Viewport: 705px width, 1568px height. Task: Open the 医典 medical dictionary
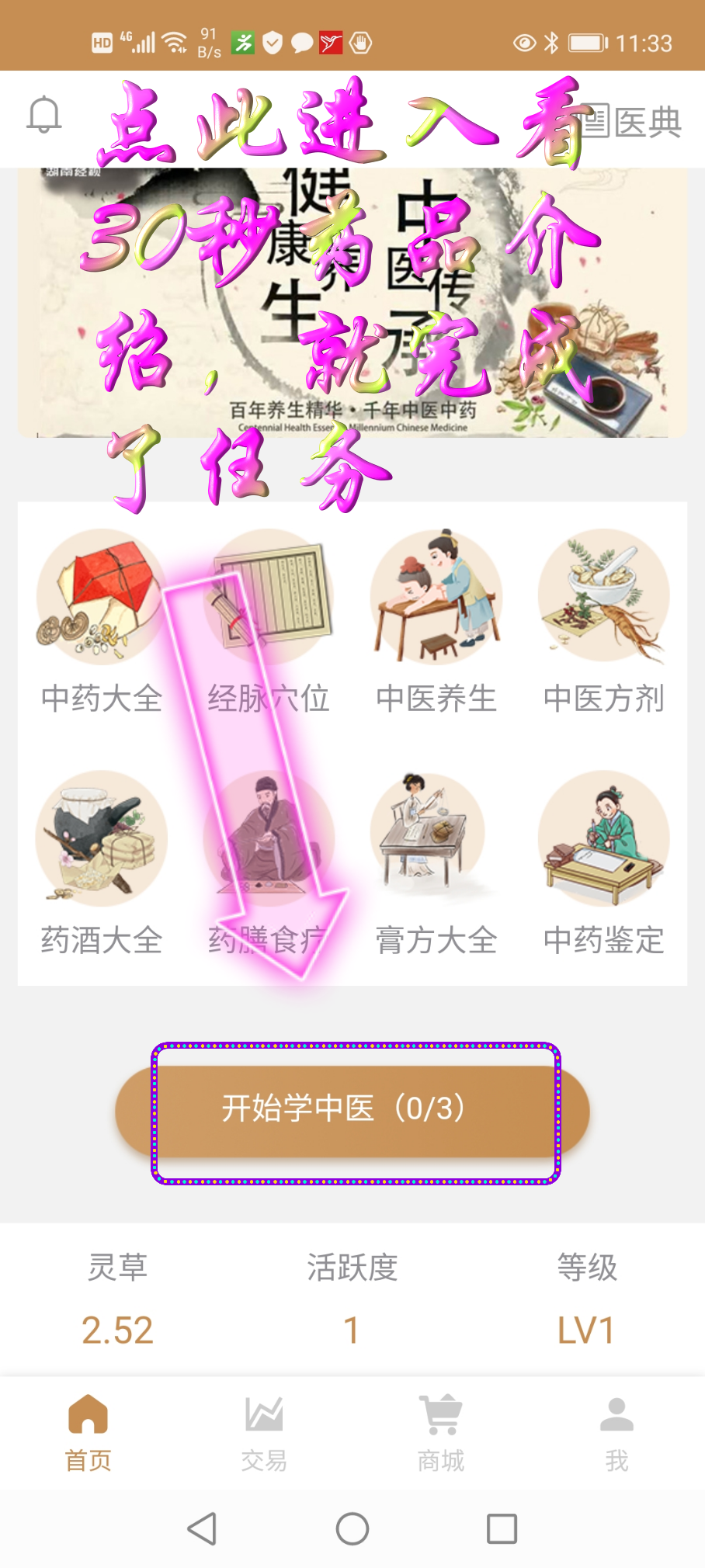click(633, 122)
